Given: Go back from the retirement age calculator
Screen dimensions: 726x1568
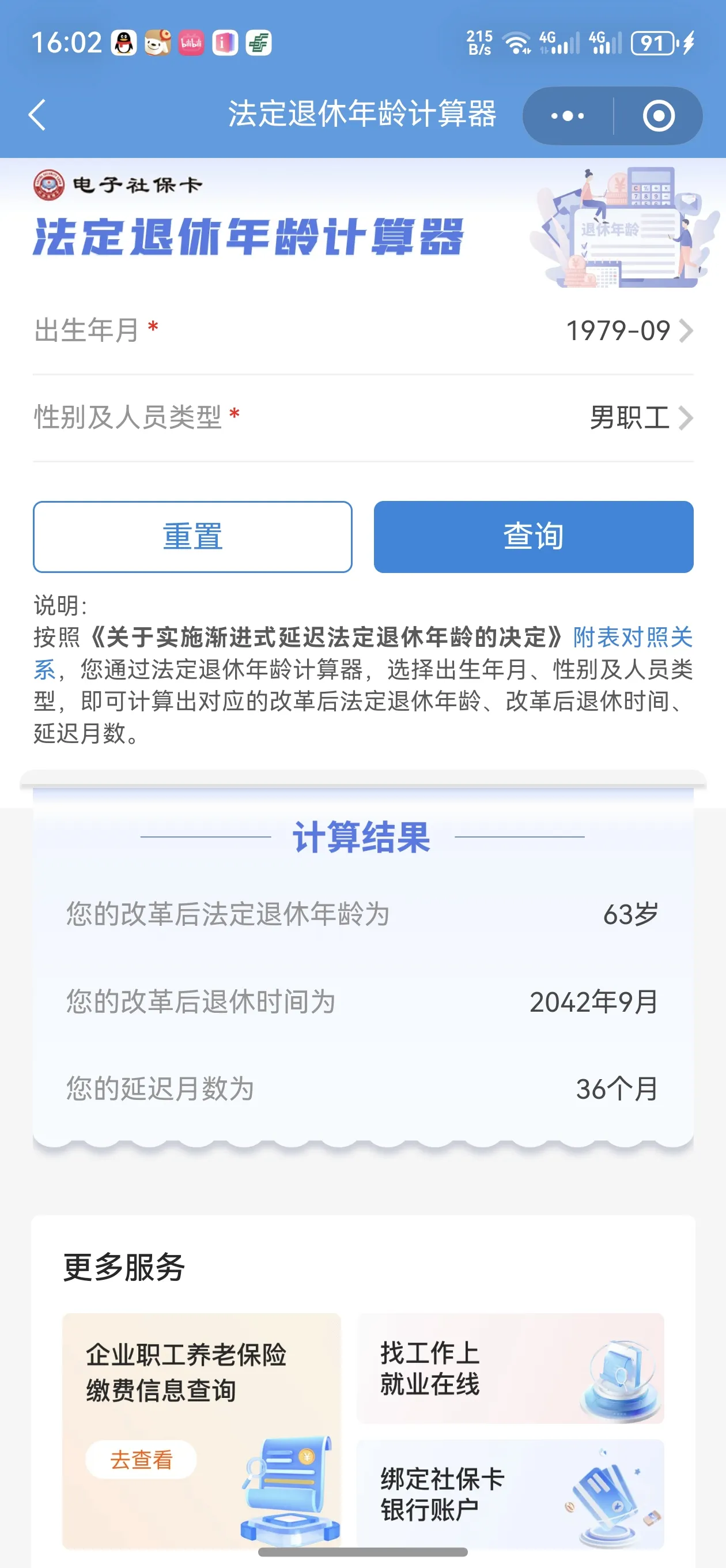Looking at the screenshot, I should (x=37, y=115).
